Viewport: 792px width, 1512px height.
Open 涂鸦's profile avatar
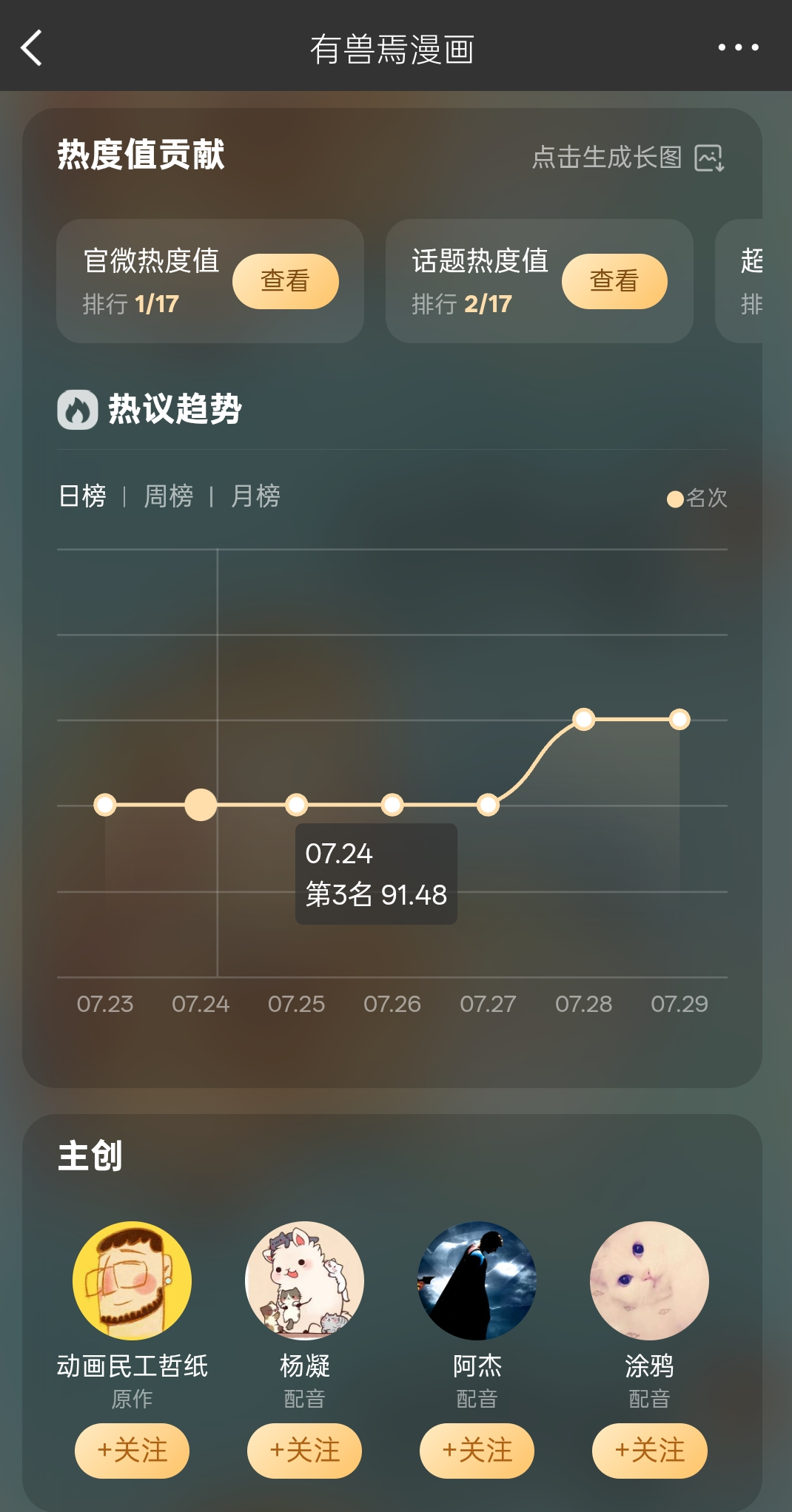point(649,1280)
